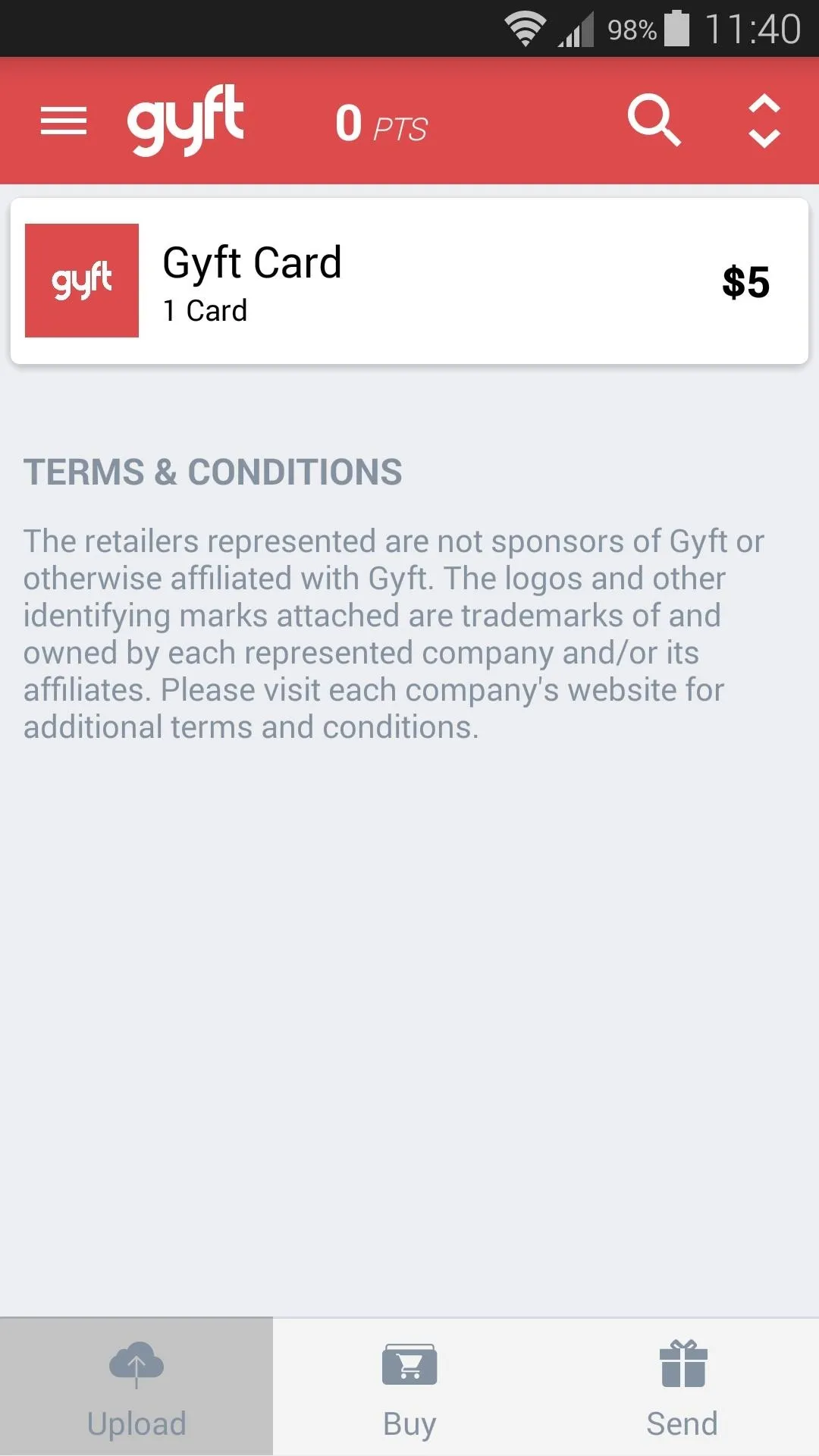Image resolution: width=819 pixels, height=1456 pixels.
Task: Tap the sort arrows icon
Action: [x=764, y=121]
